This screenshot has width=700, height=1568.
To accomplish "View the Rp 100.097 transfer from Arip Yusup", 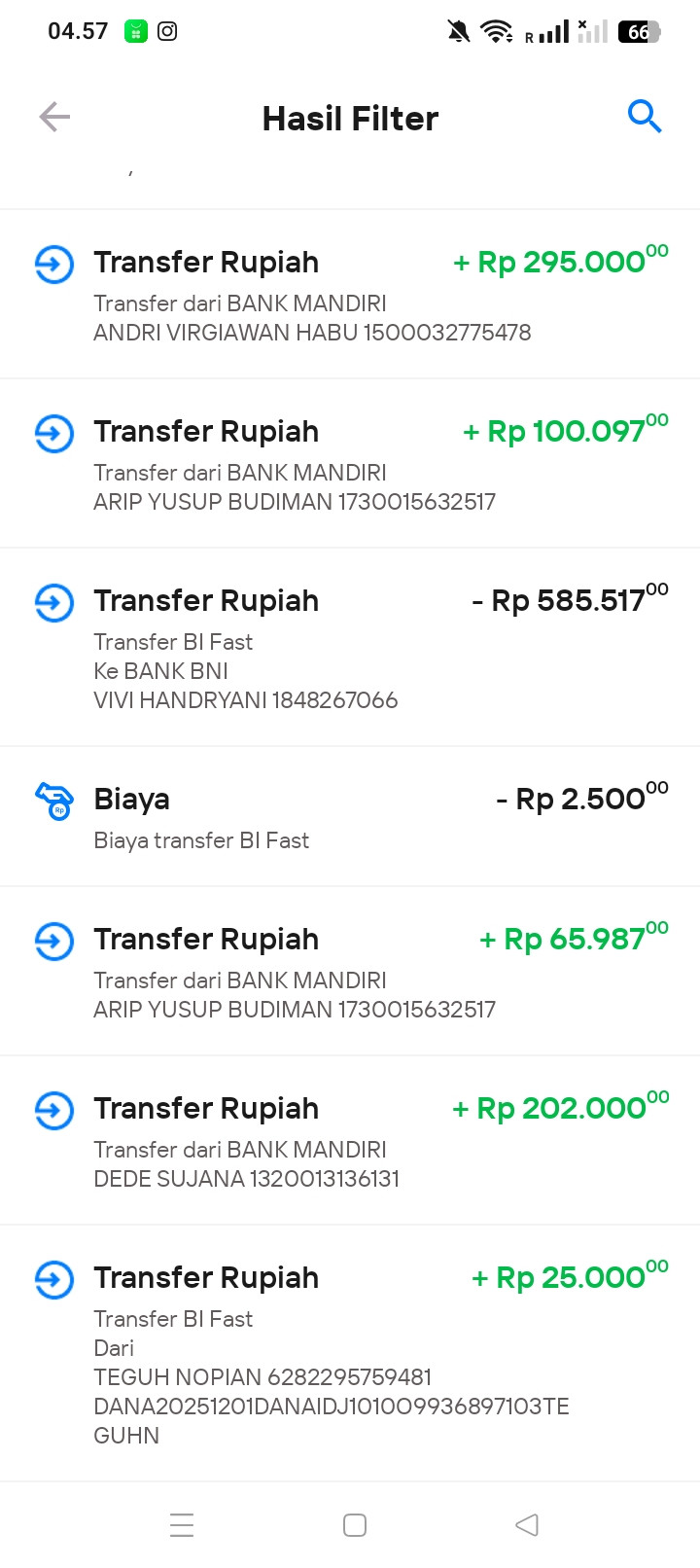I will click(350, 464).
